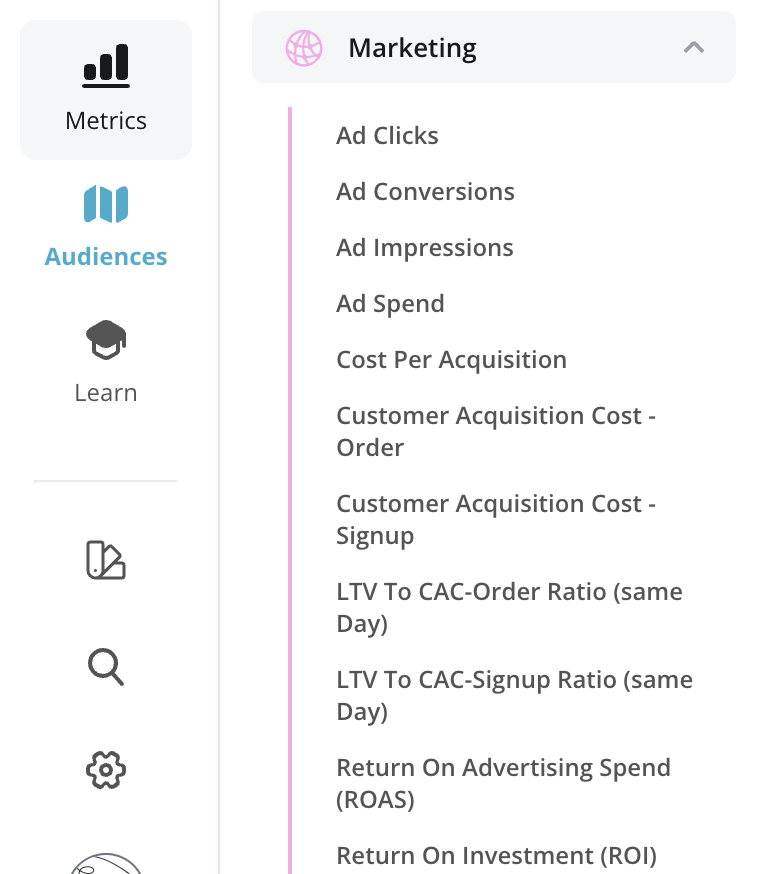Image resolution: width=768 pixels, height=874 pixels.
Task: Select Customer Acquisition Cost - Order
Action: pyautogui.click(x=495, y=431)
